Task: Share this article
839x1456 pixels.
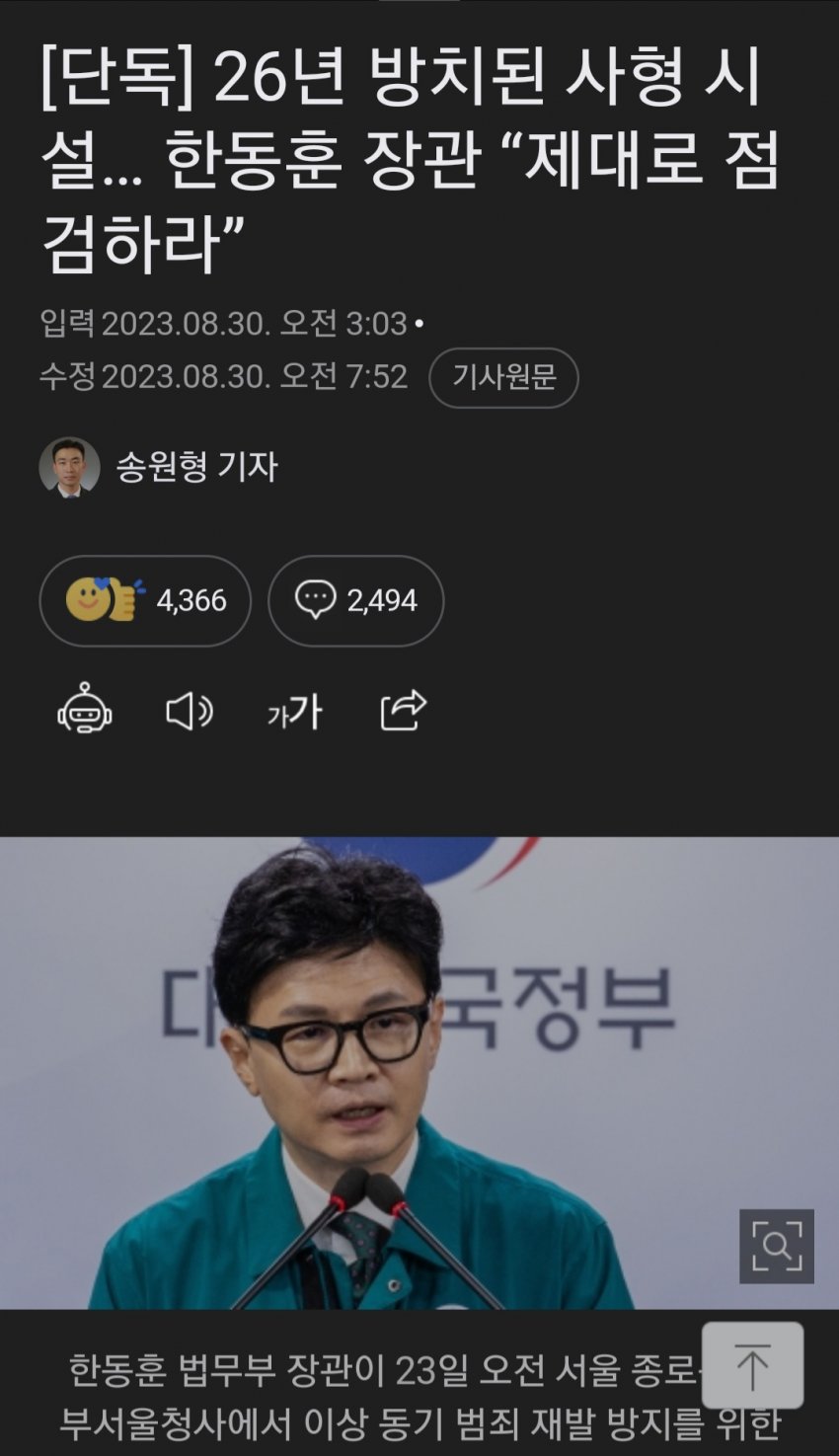Action: [403, 710]
